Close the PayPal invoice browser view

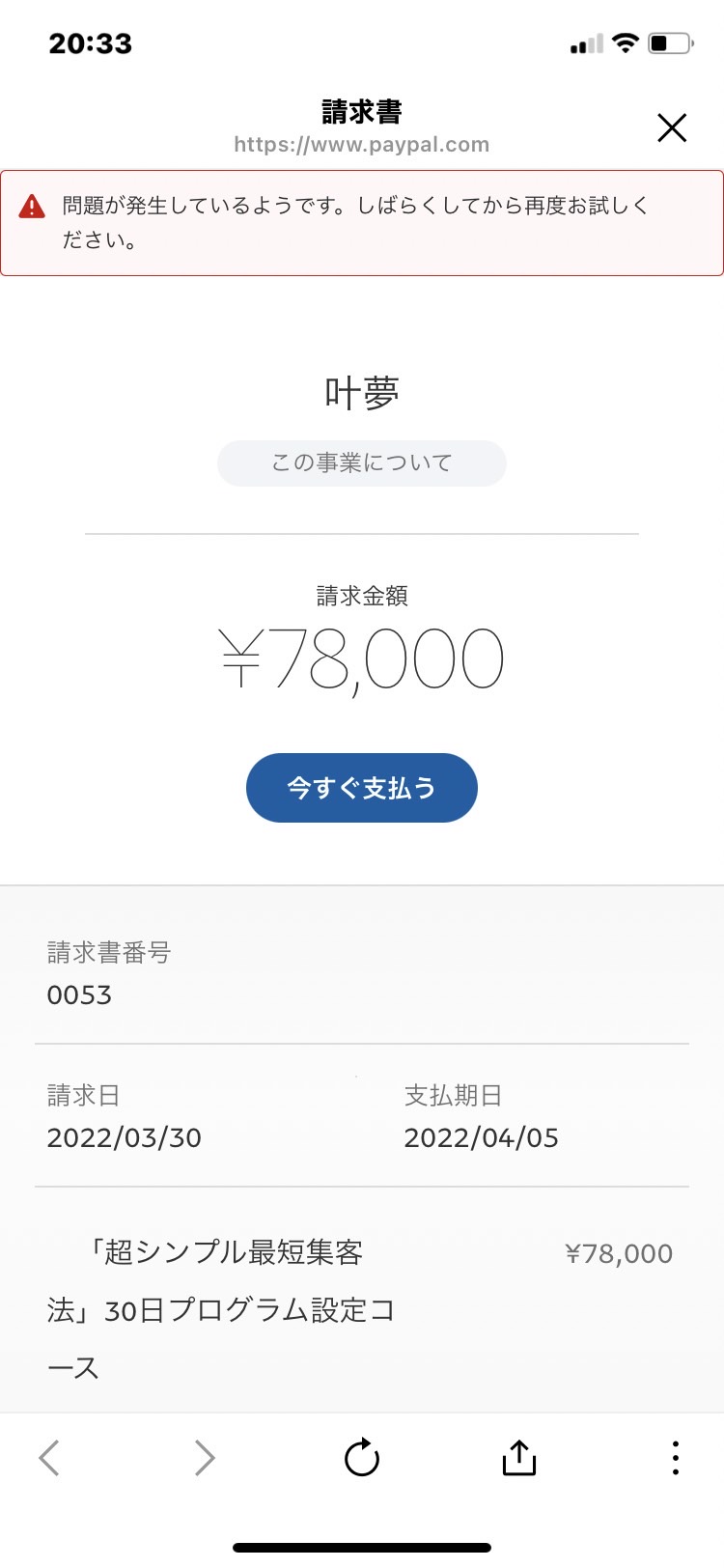pos(672,127)
